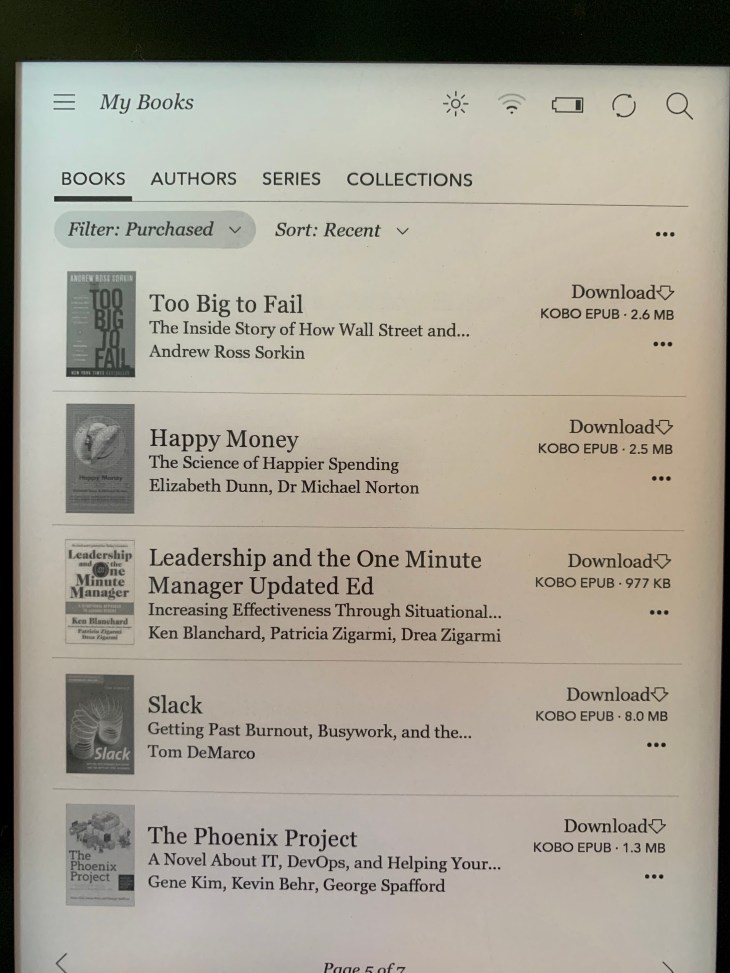Switch to the Collections tab
730x973 pixels.
409,180
